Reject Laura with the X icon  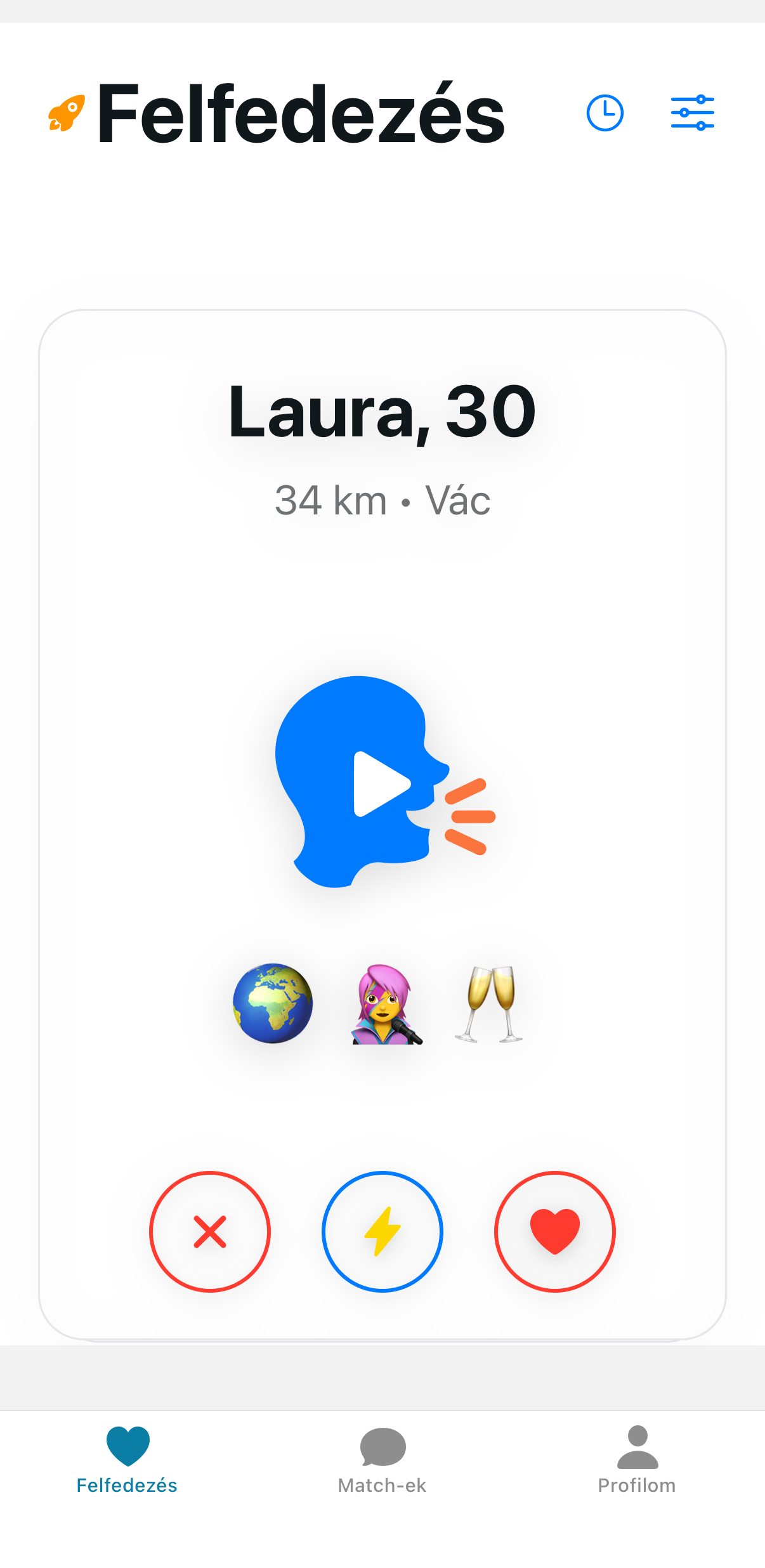pos(210,1231)
